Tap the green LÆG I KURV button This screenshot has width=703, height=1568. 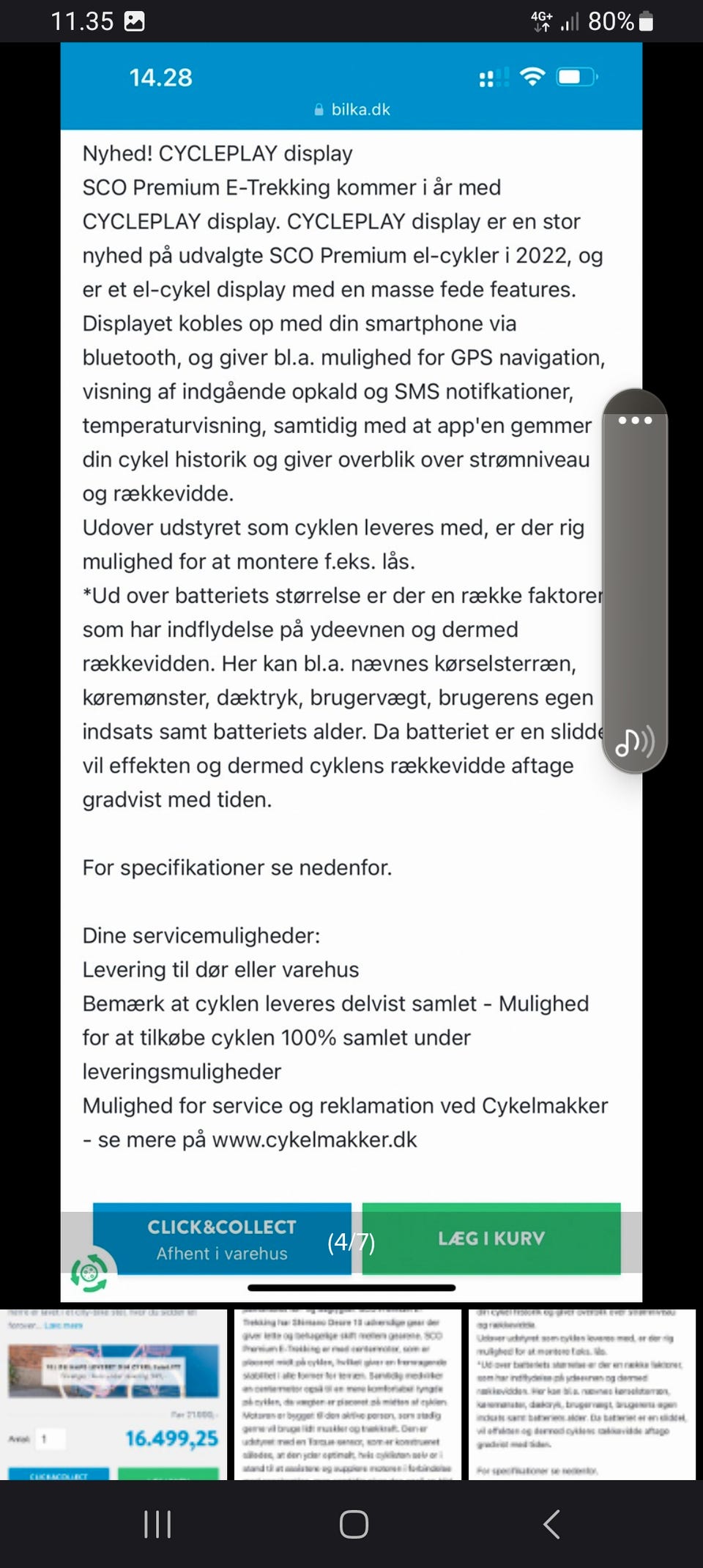491,1238
